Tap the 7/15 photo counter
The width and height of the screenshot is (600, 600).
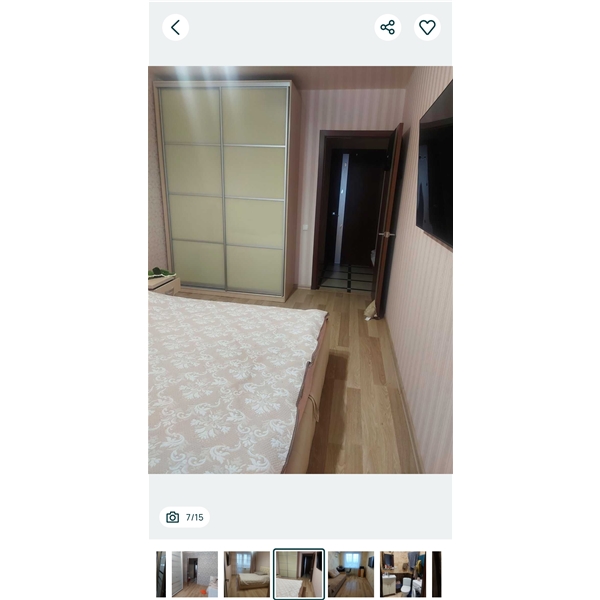pos(184,517)
